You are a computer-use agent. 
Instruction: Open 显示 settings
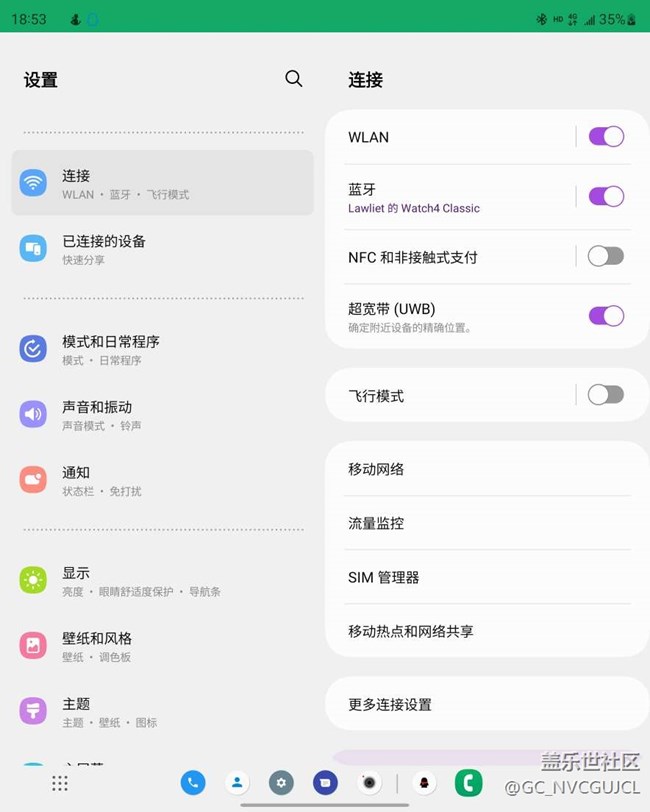point(162,580)
